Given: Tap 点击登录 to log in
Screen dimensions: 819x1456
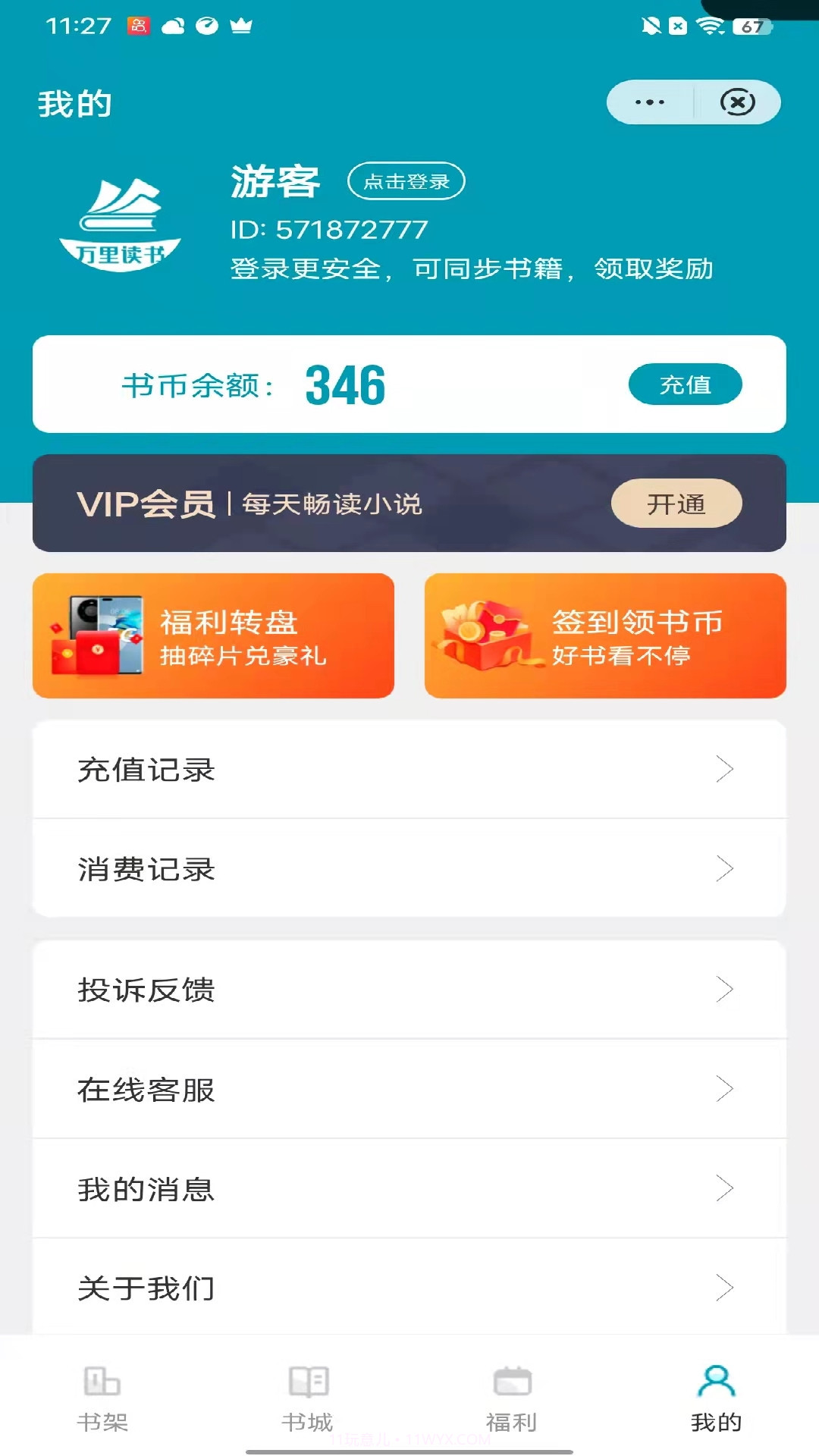Looking at the screenshot, I should coord(406,181).
